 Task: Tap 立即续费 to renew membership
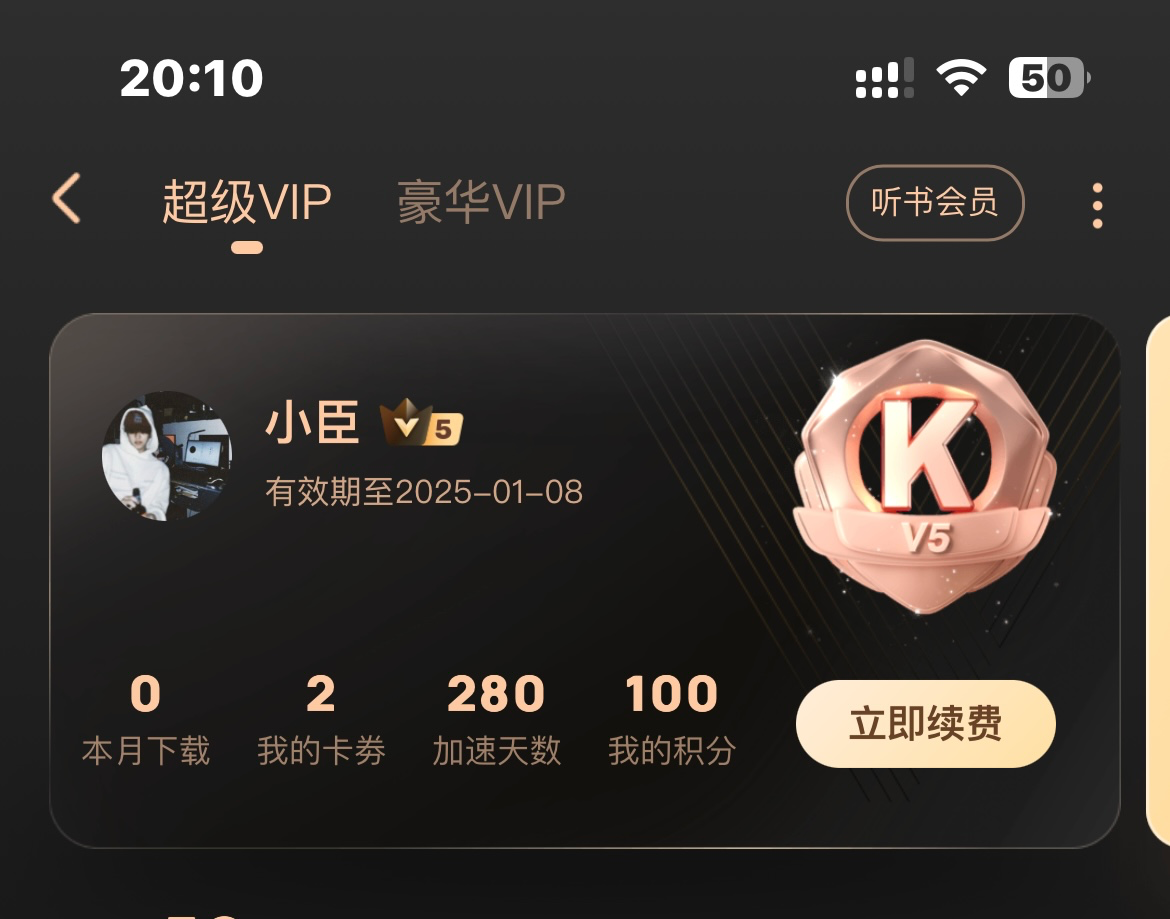pos(925,724)
